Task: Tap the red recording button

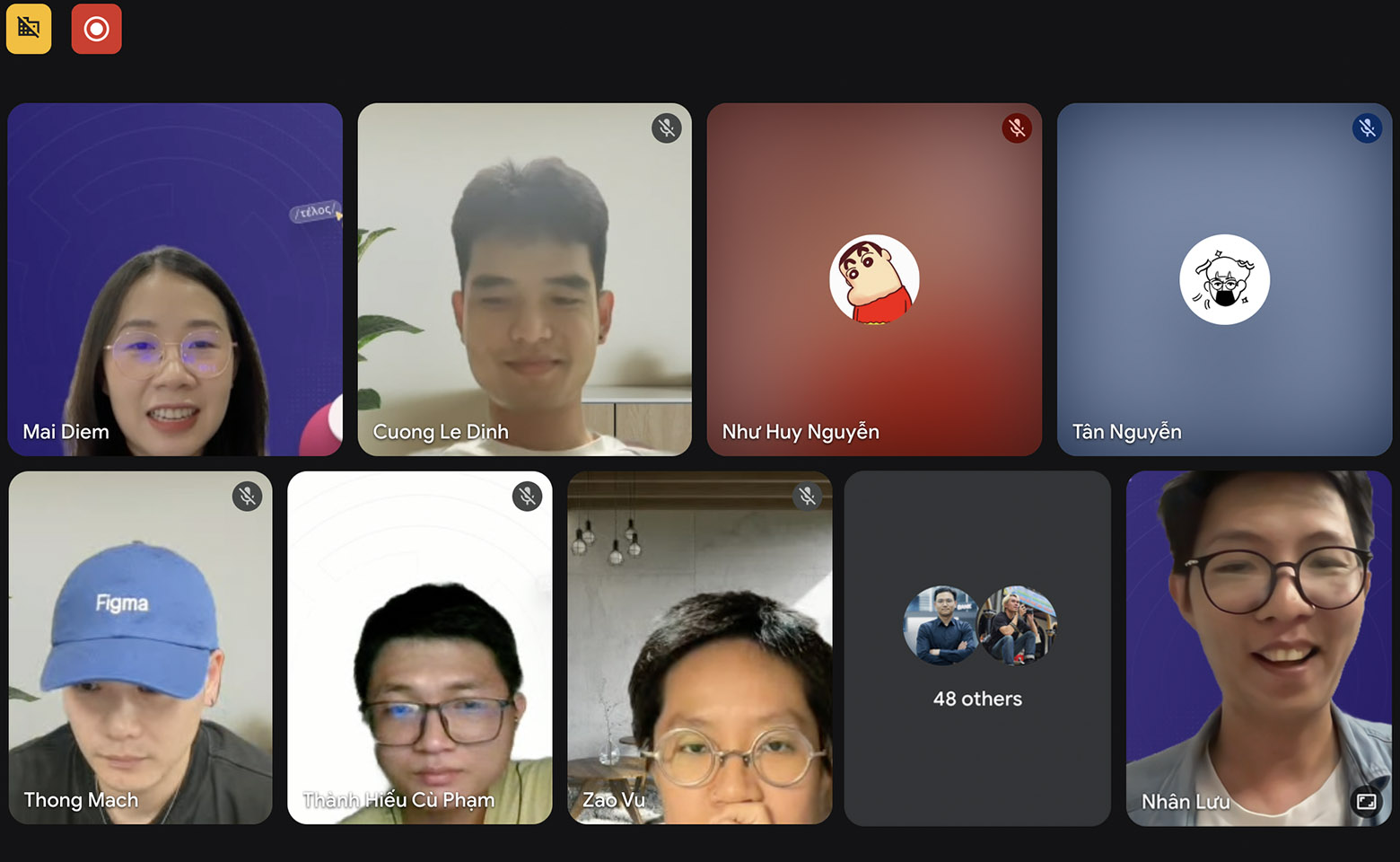Action: point(96,29)
